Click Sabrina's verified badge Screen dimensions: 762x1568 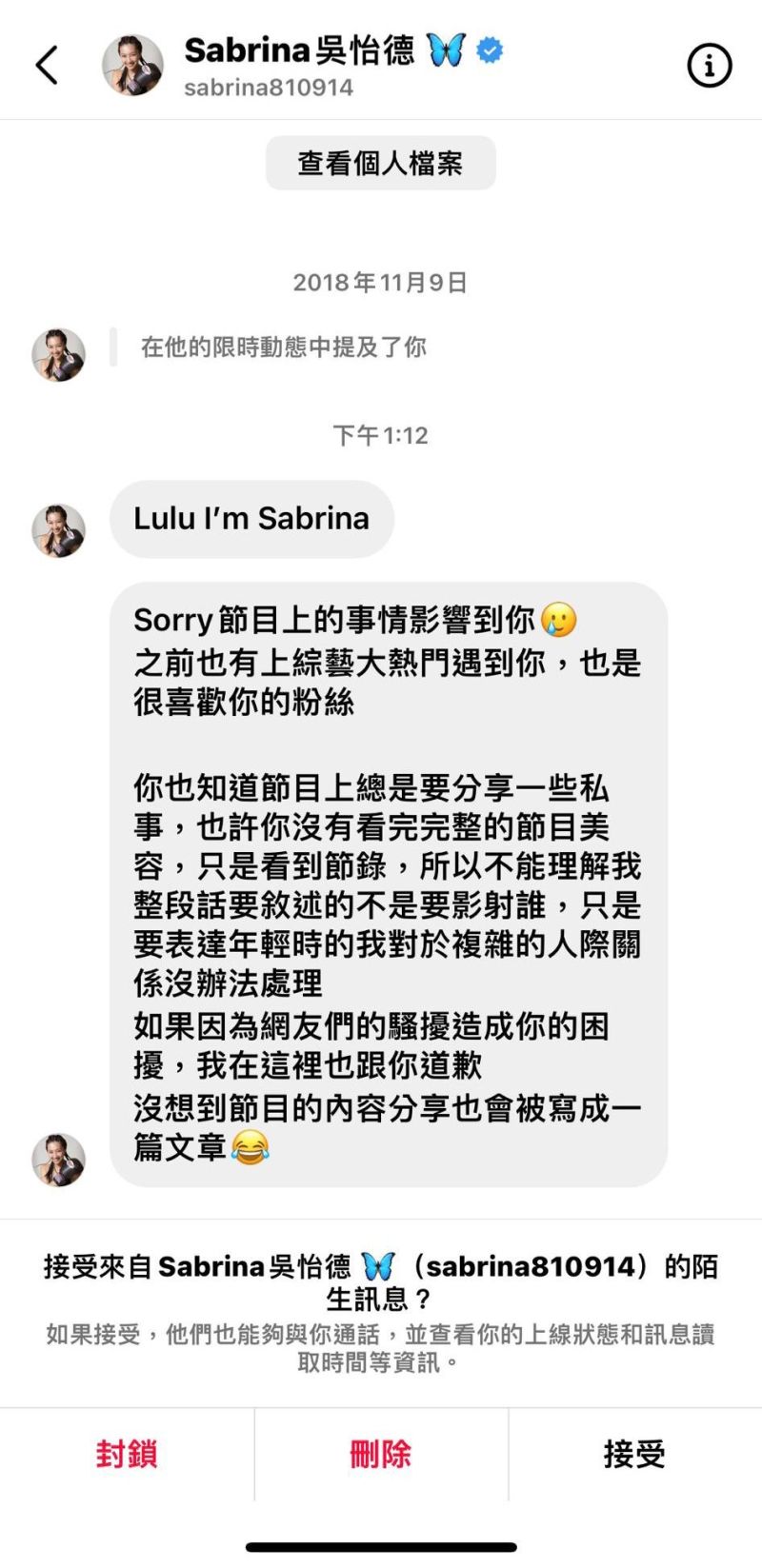488,52
